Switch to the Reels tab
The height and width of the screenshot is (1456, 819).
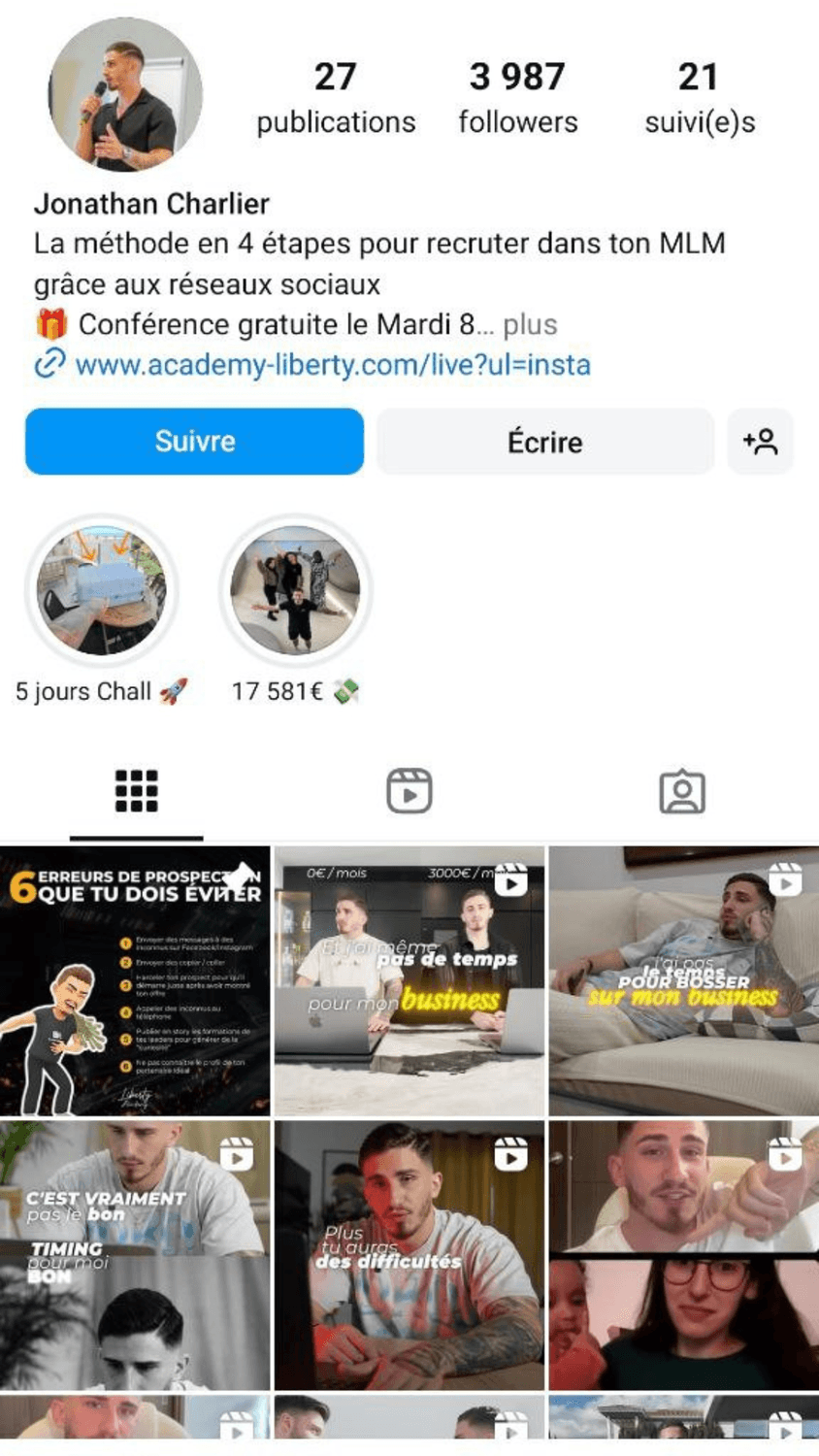point(409,791)
